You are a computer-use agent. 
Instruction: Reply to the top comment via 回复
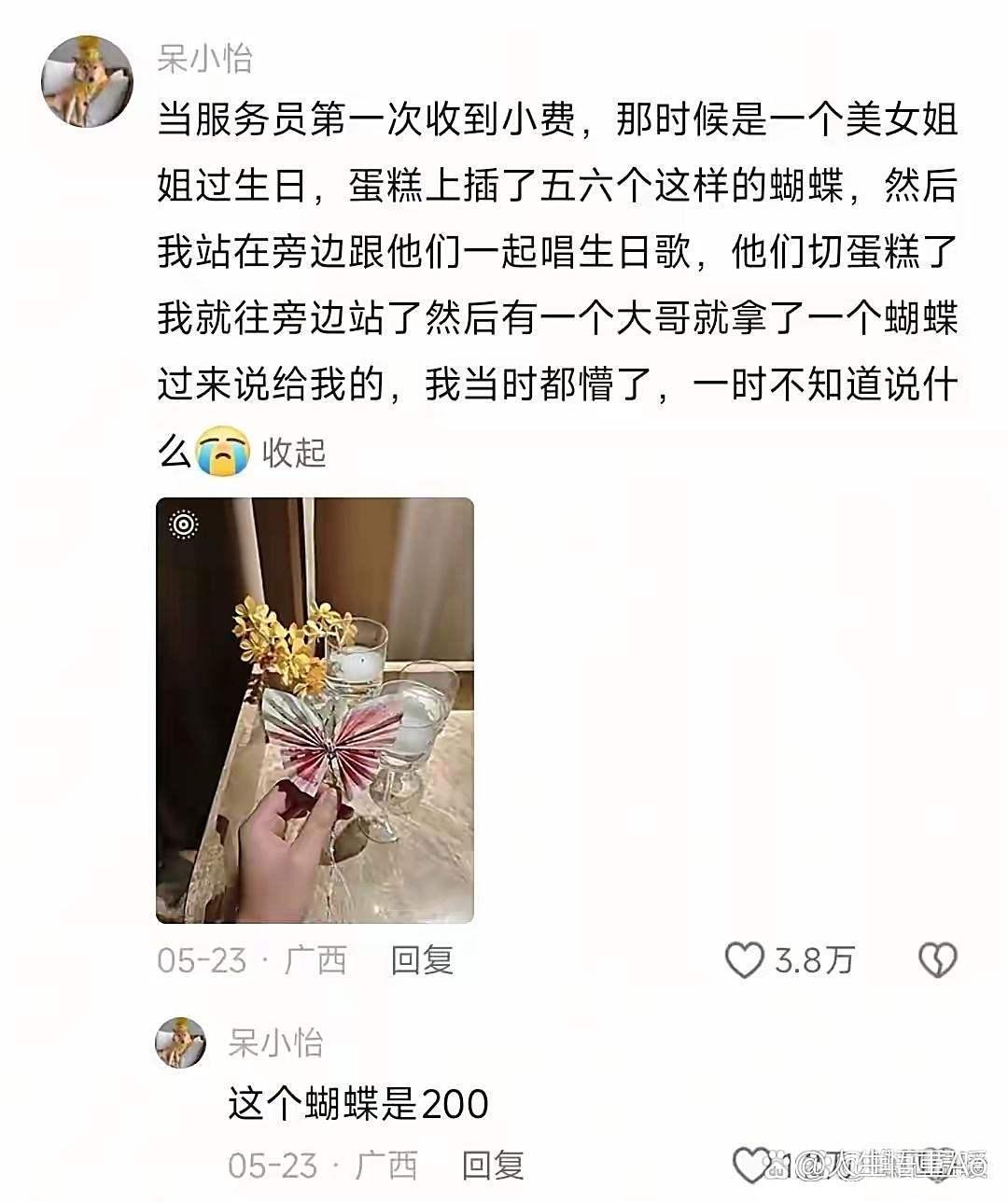click(422, 959)
